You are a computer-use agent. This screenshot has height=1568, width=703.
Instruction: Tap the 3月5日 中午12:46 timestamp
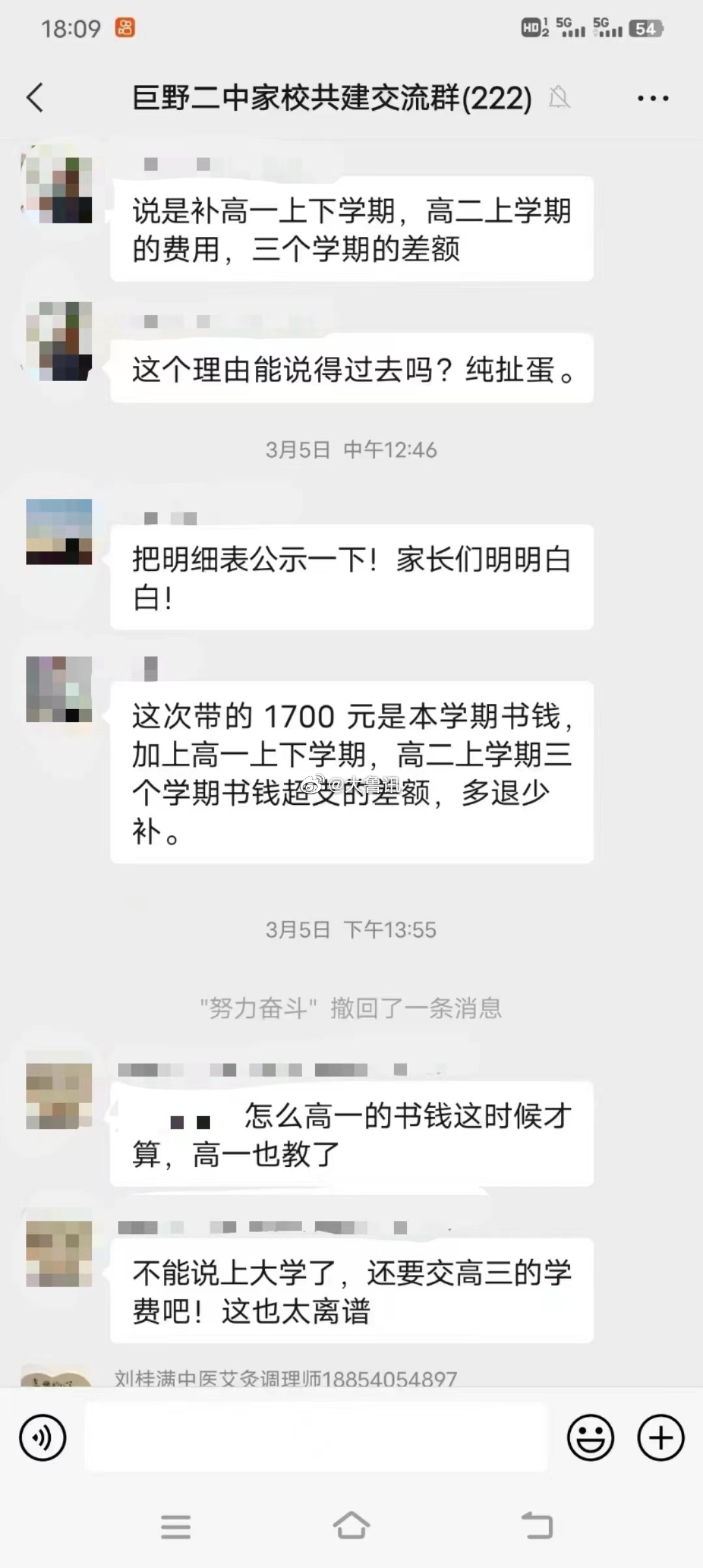point(351,449)
